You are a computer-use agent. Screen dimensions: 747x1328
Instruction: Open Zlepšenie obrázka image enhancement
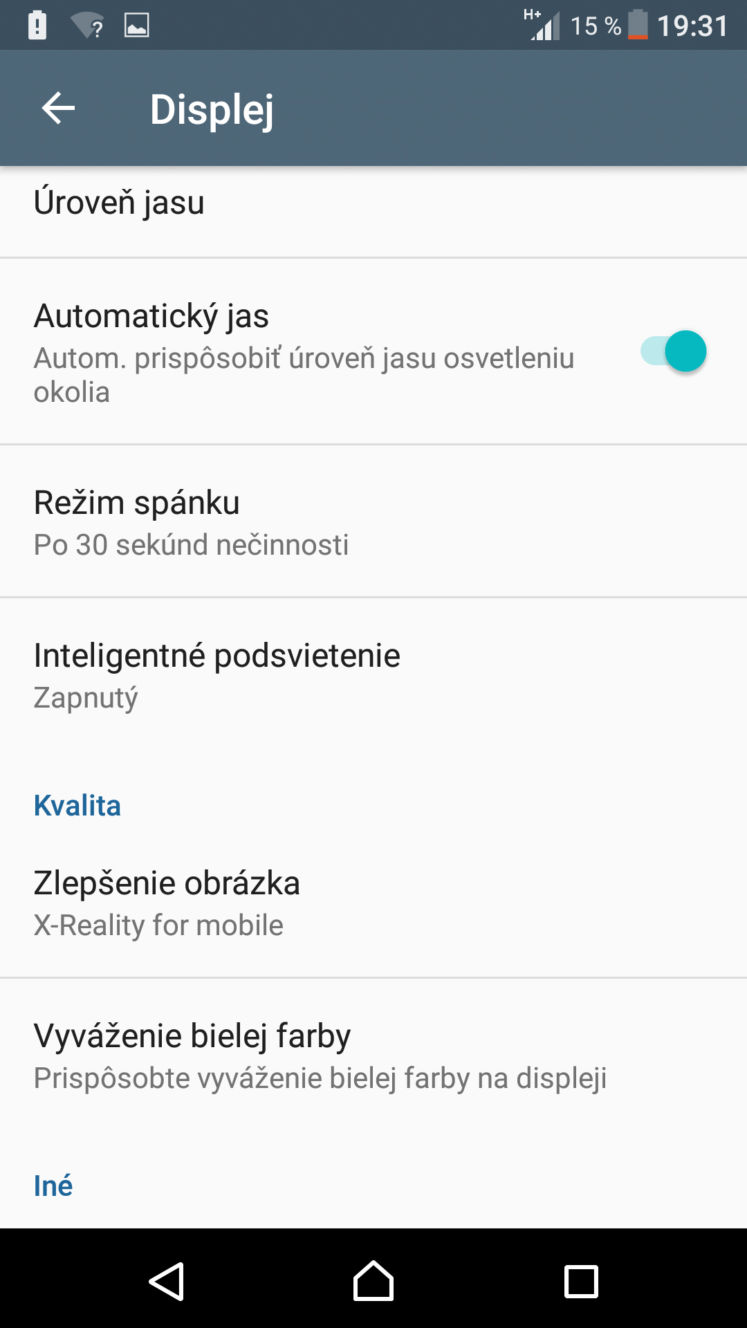pos(373,902)
